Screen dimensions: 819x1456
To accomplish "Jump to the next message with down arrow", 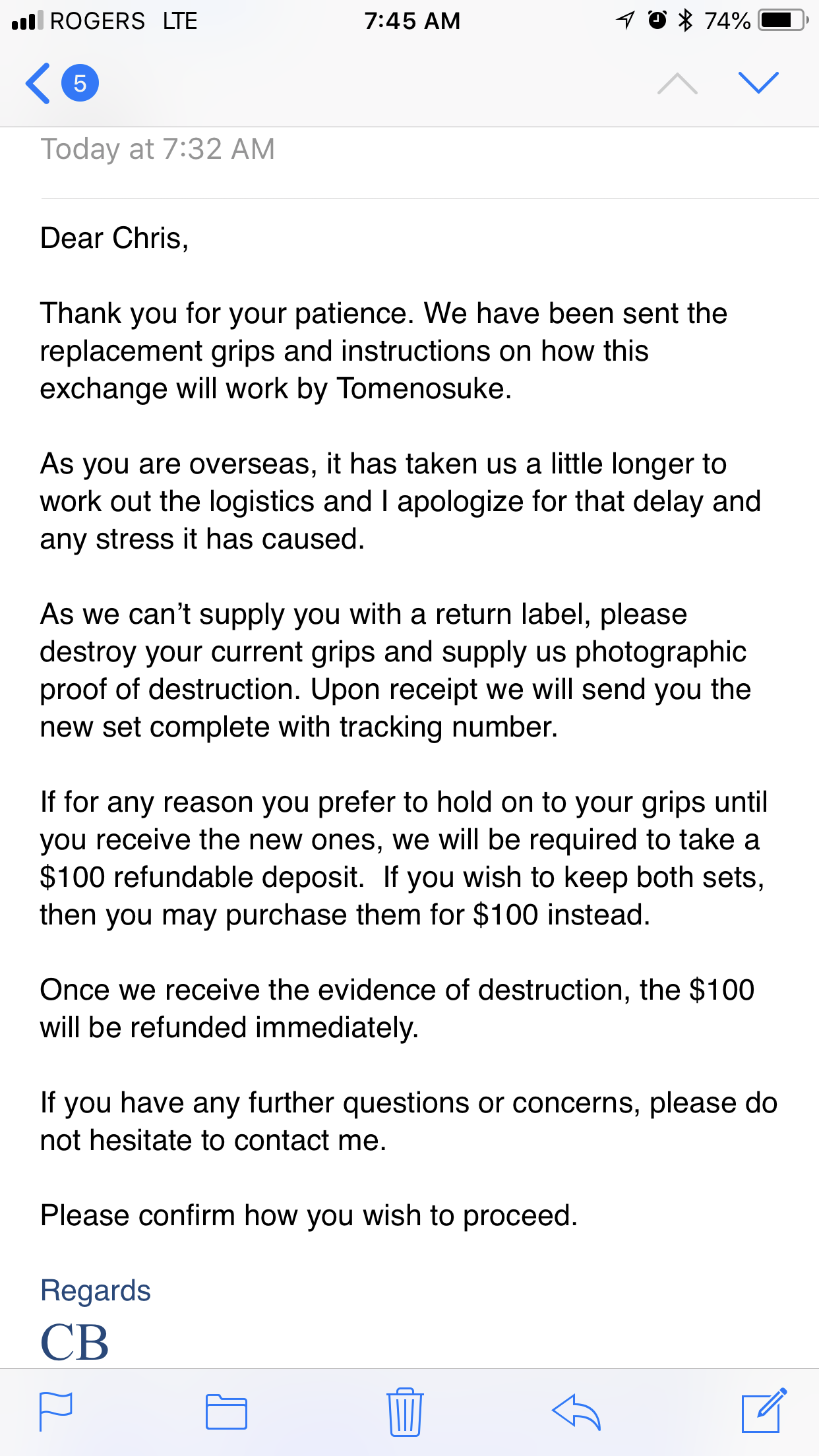I will (758, 82).
